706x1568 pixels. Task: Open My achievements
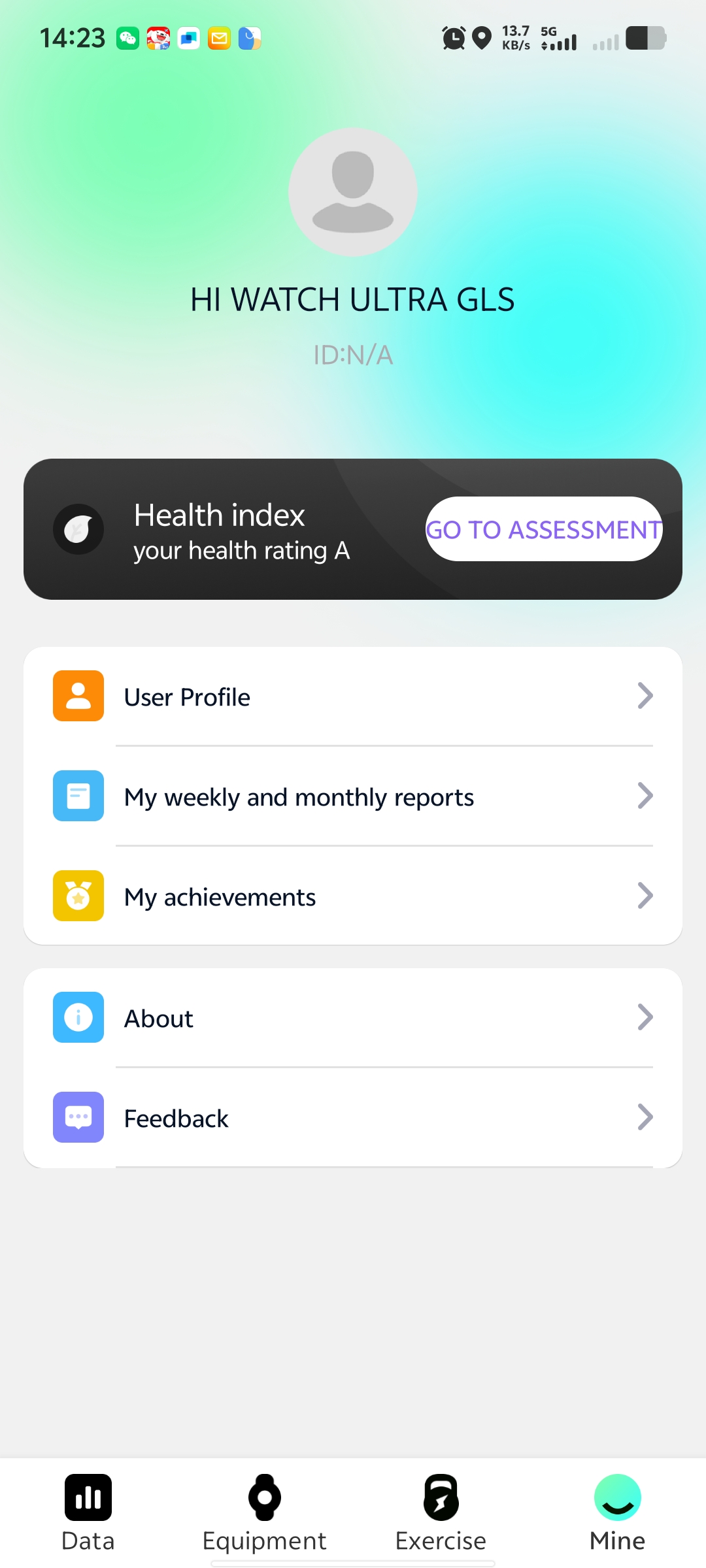(353, 896)
